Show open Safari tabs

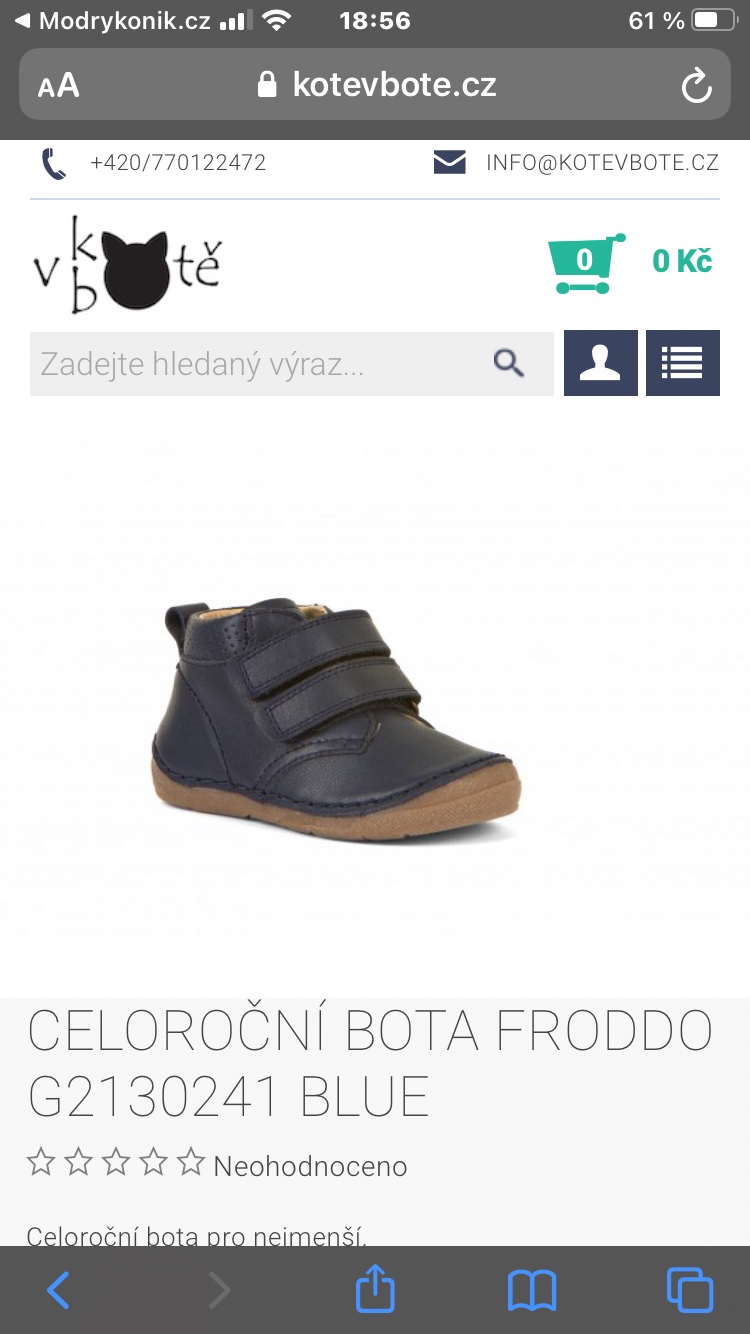tap(690, 1290)
